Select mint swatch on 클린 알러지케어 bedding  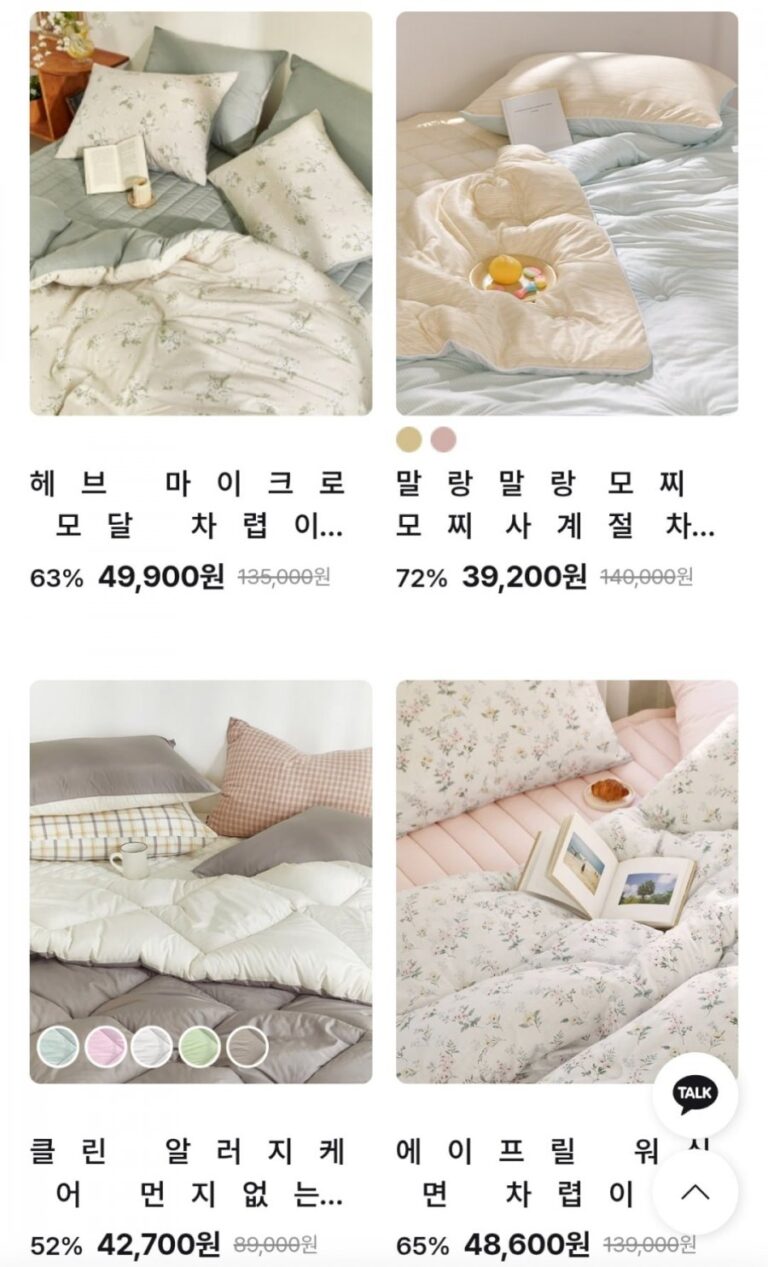point(58,1047)
